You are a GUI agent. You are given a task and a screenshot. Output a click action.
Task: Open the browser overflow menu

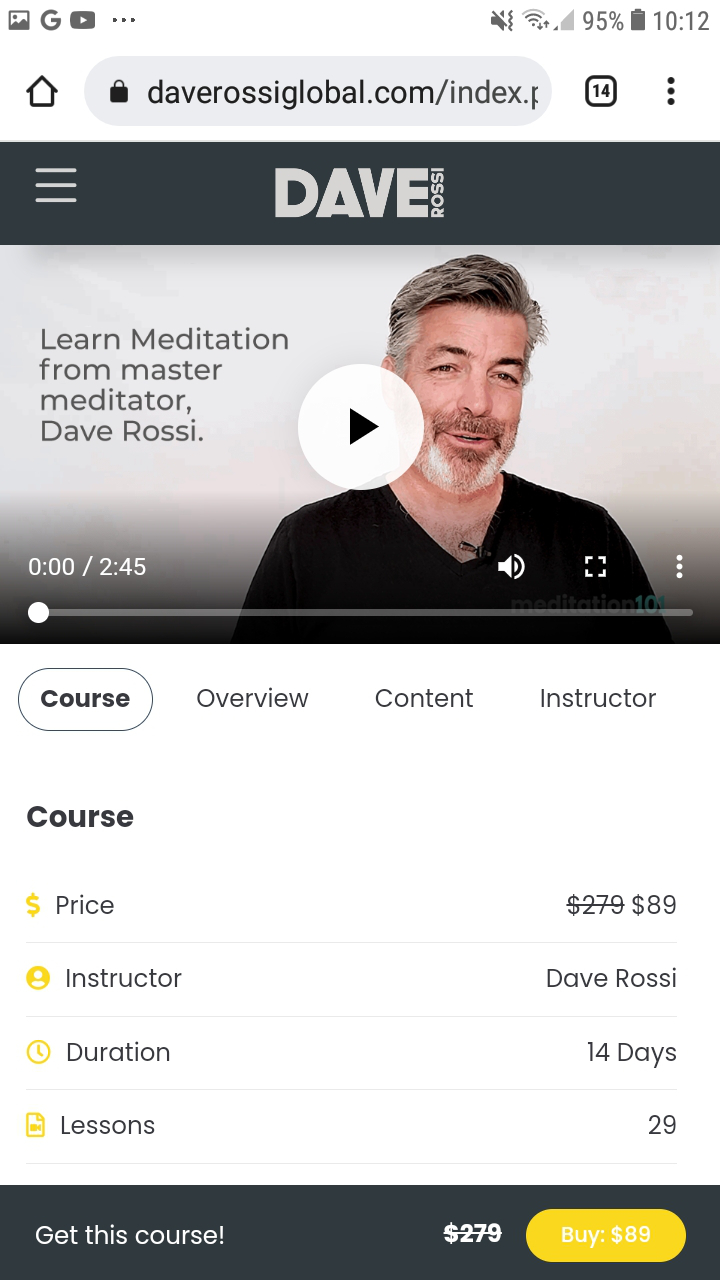tap(671, 92)
